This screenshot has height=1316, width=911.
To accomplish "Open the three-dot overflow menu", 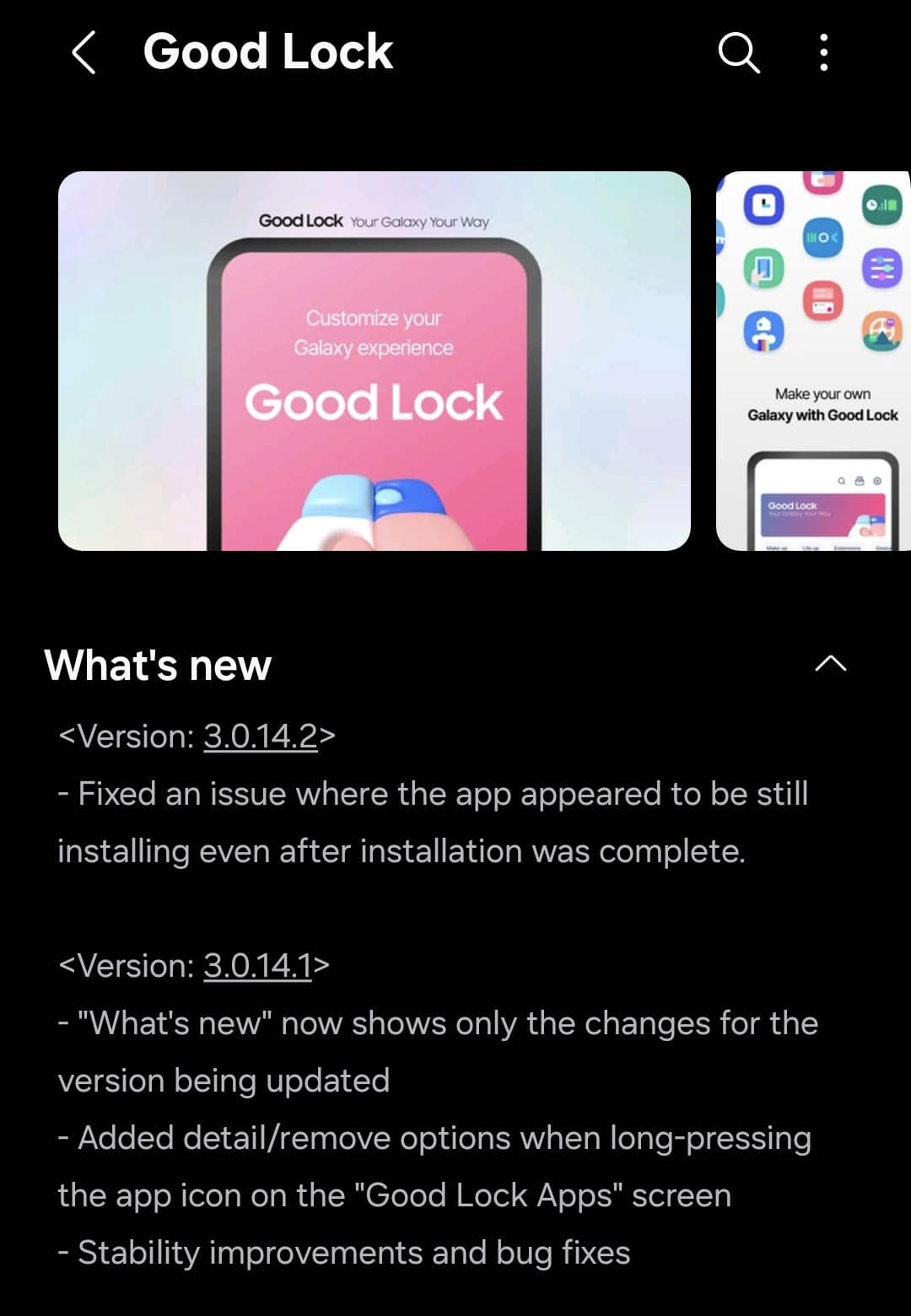I will click(823, 52).
